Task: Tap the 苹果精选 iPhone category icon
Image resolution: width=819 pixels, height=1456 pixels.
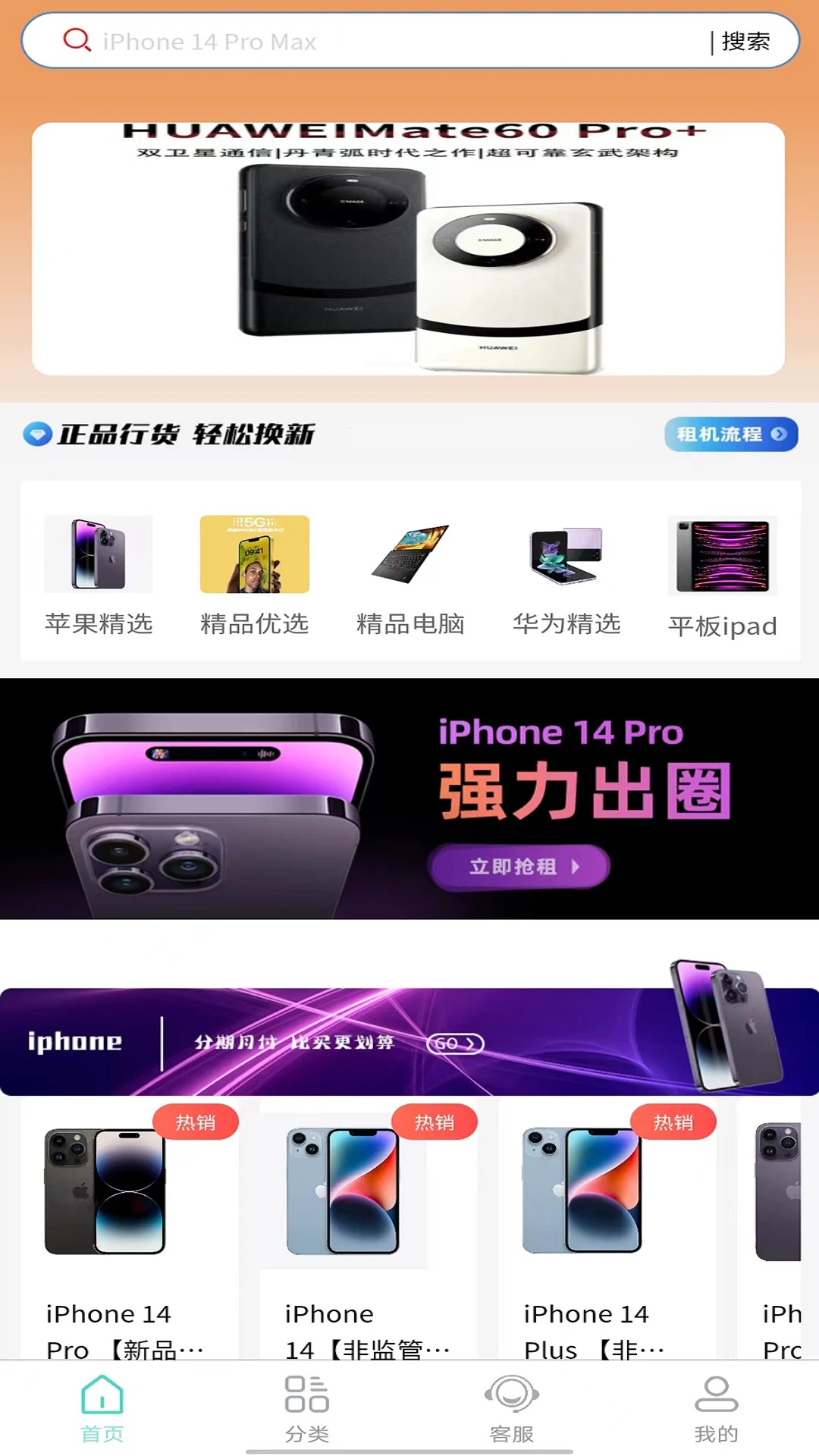Action: (x=99, y=555)
